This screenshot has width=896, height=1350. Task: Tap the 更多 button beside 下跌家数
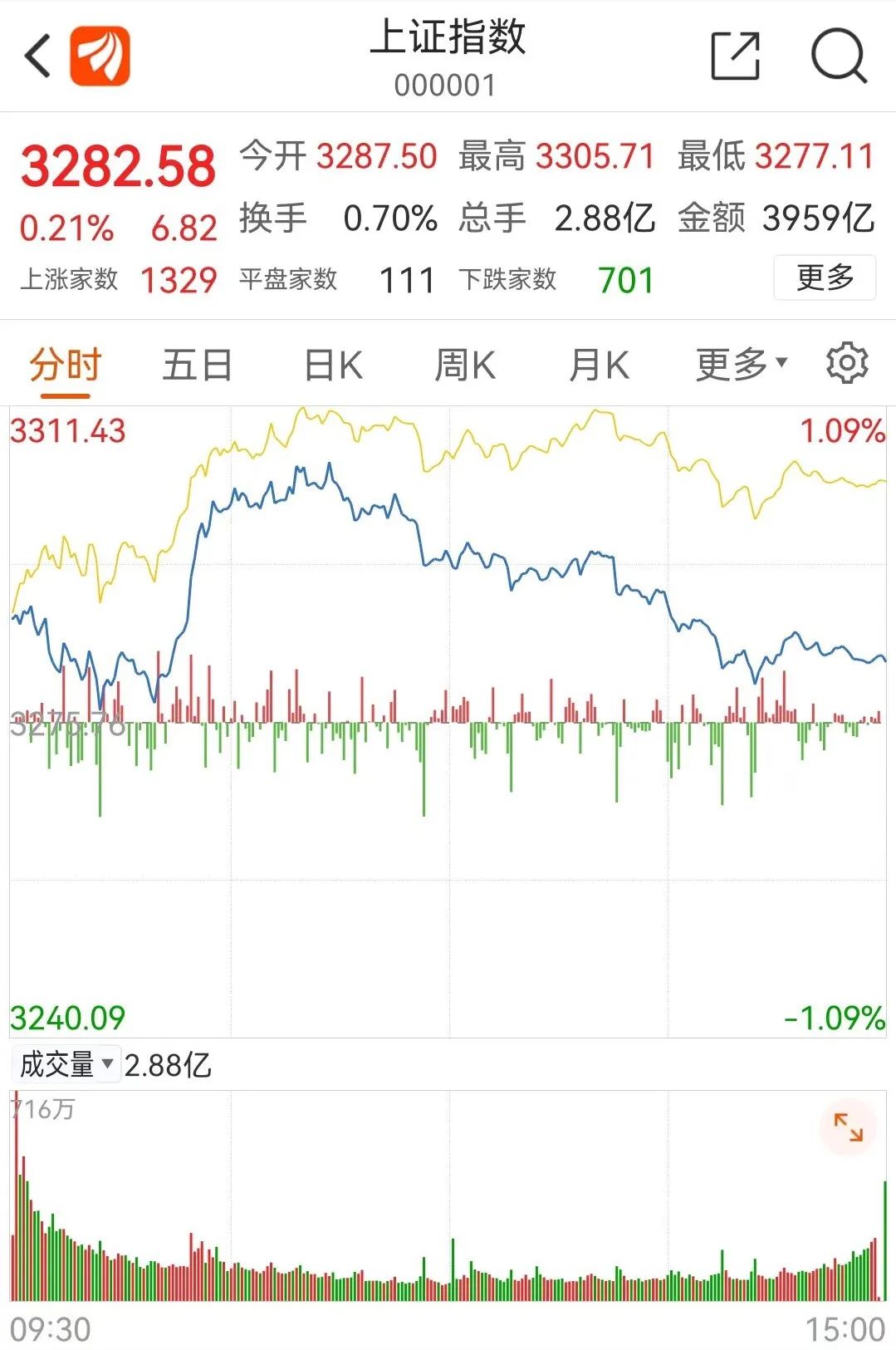[x=825, y=277]
